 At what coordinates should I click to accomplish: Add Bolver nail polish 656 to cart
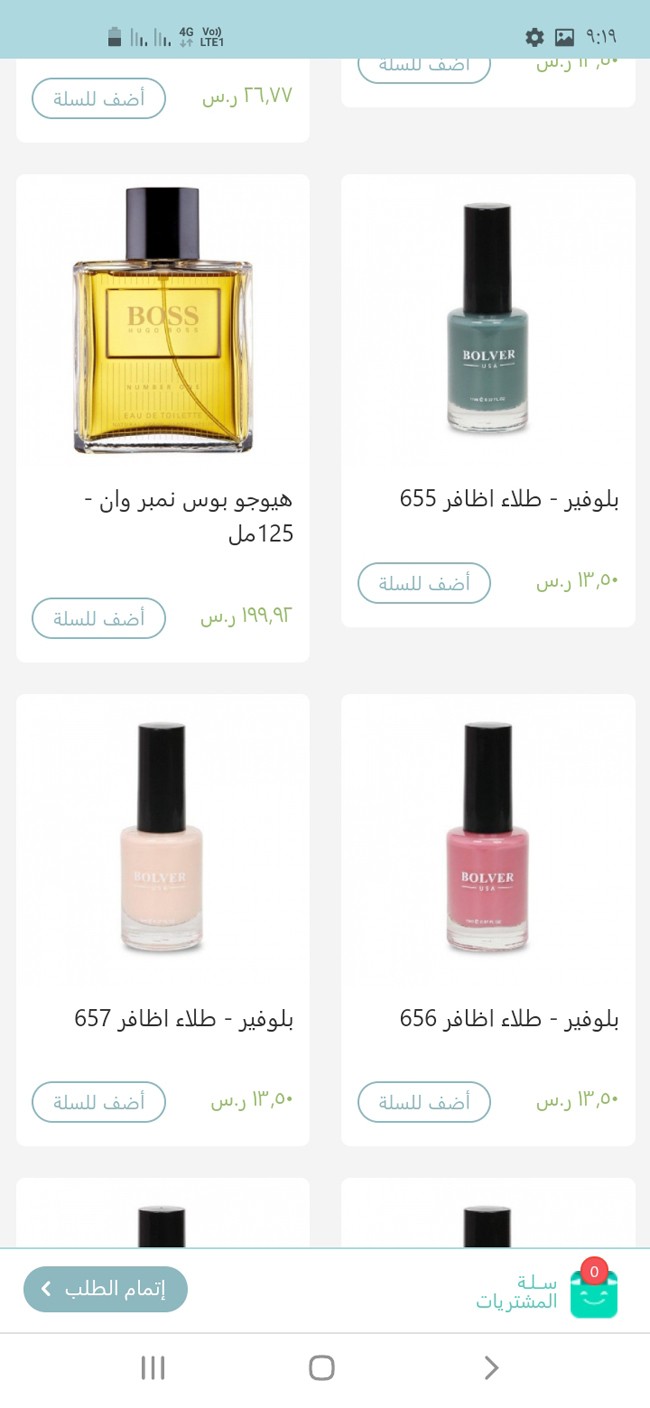[x=424, y=1102]
